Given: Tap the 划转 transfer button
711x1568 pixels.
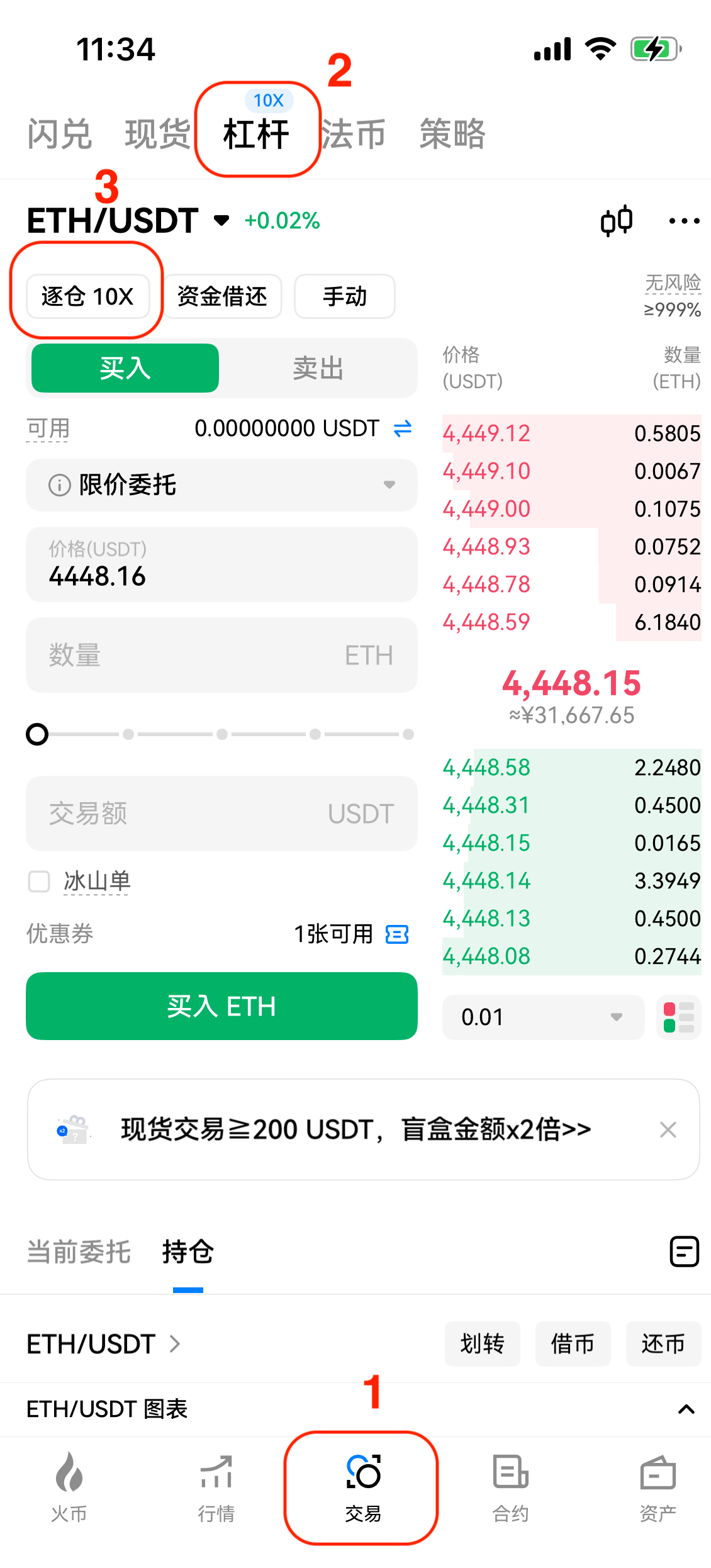Looking at the screenshot, I should (x=482, y=1344).
